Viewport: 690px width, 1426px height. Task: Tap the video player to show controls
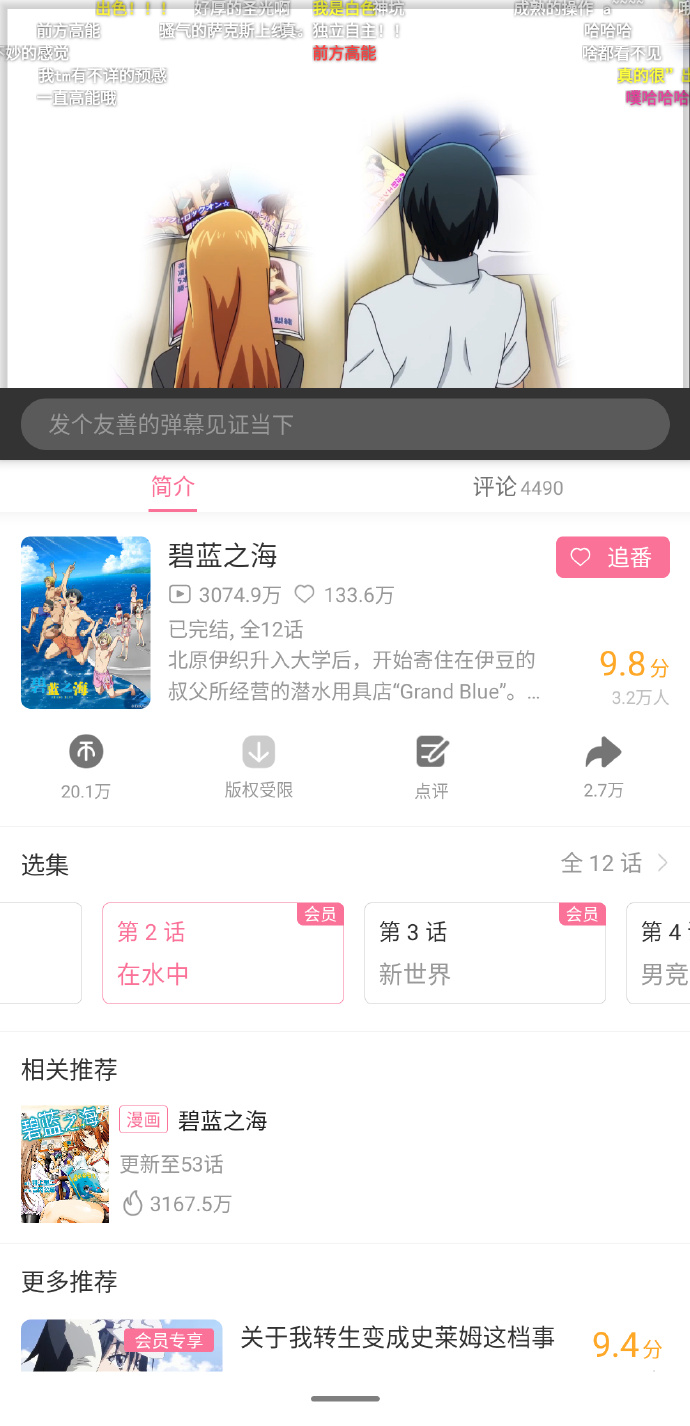344,200
